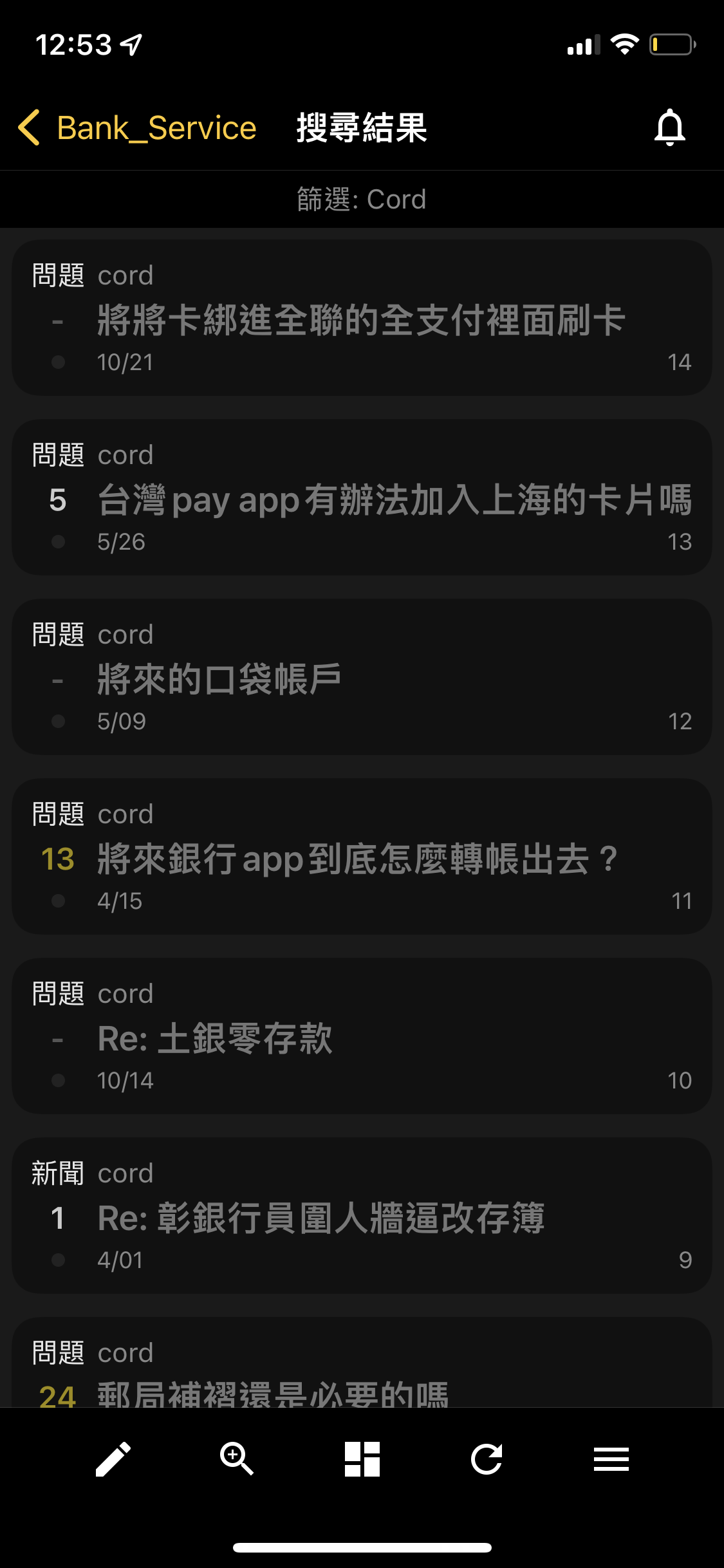Image resolution: width=724 pixels, height=1568 pixels.
Task: Open the search magnifier tool
Action: 237,1459
